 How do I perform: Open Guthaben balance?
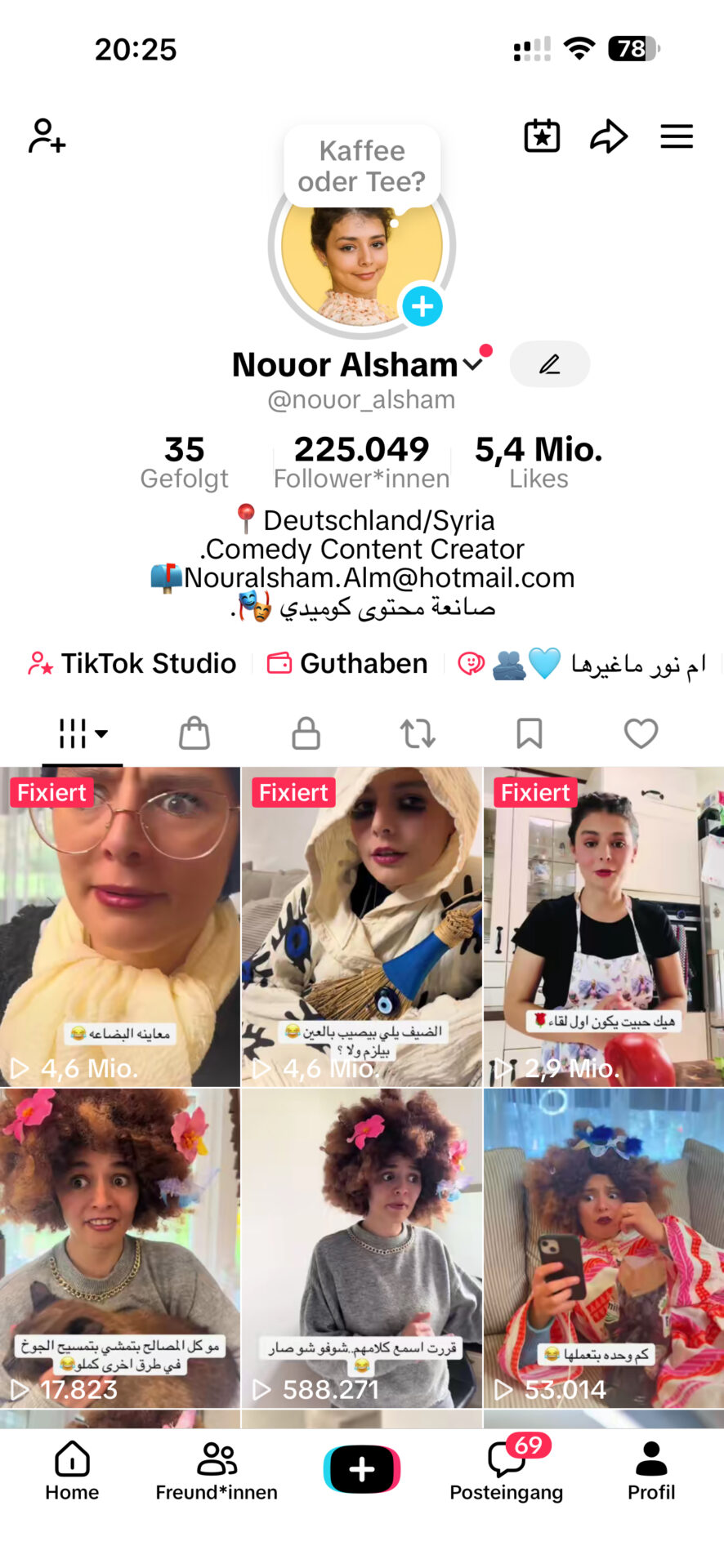click(348, 663)
